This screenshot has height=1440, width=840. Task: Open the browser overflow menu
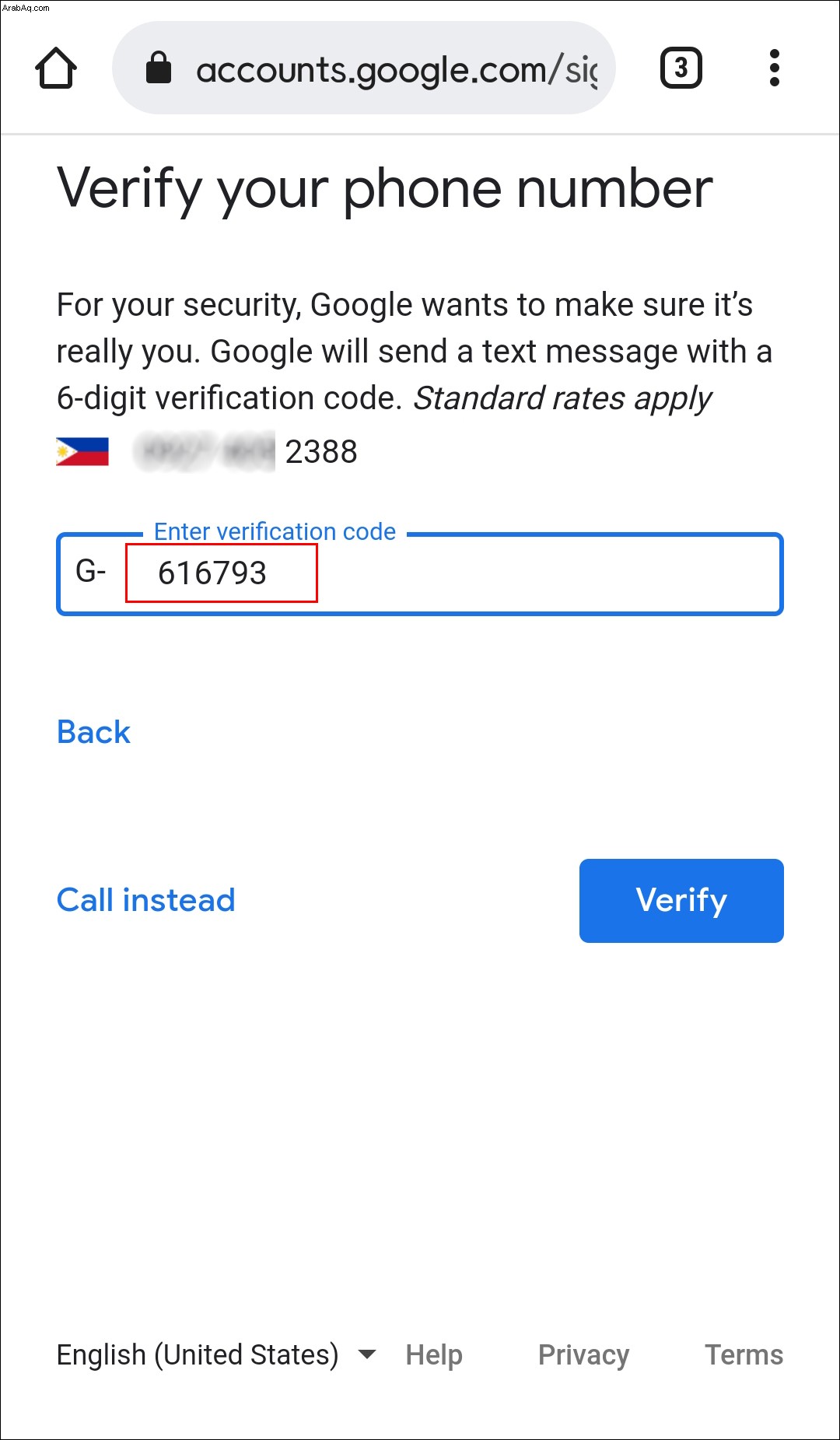tap(774, 68)
